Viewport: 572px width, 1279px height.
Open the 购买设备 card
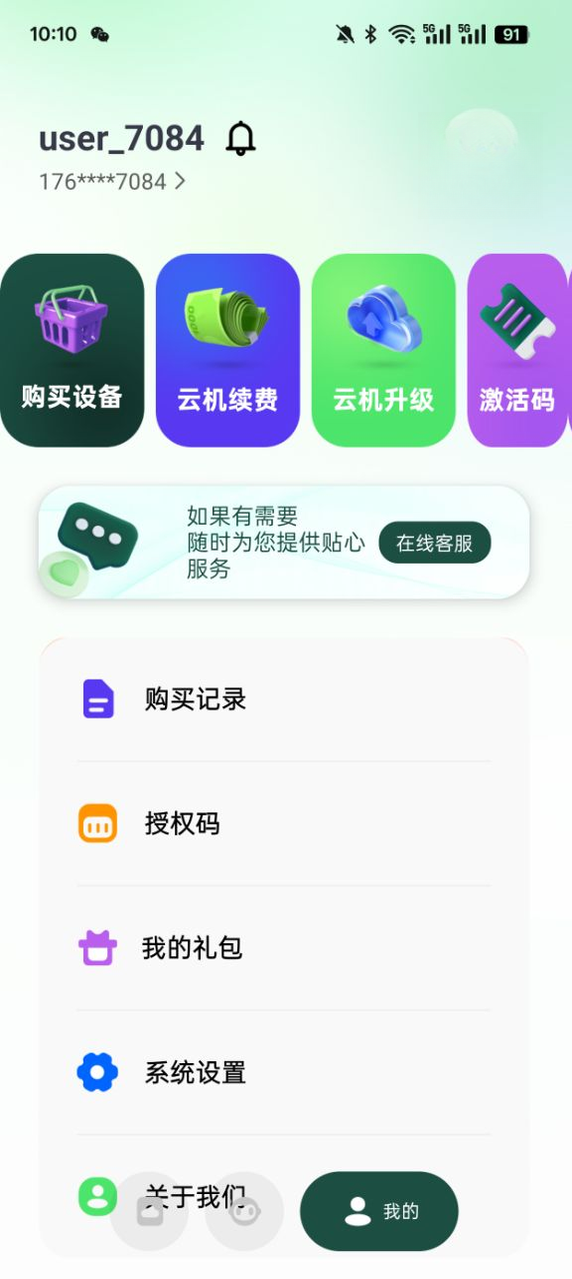coord(72,350)
